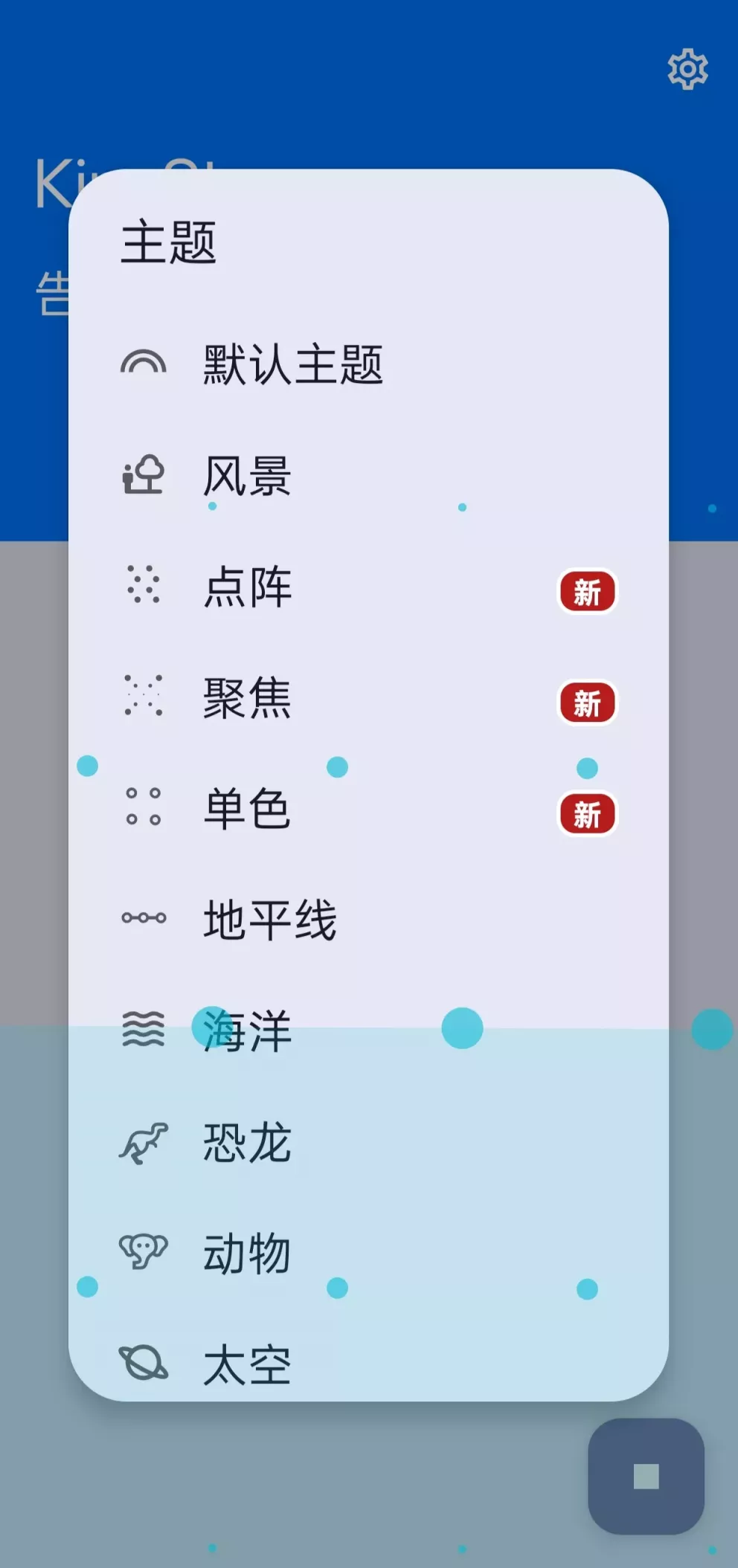Viewport: 738px width, 1568px height.
Task: Switch to the 单色 theme
Action: [248, 809]
